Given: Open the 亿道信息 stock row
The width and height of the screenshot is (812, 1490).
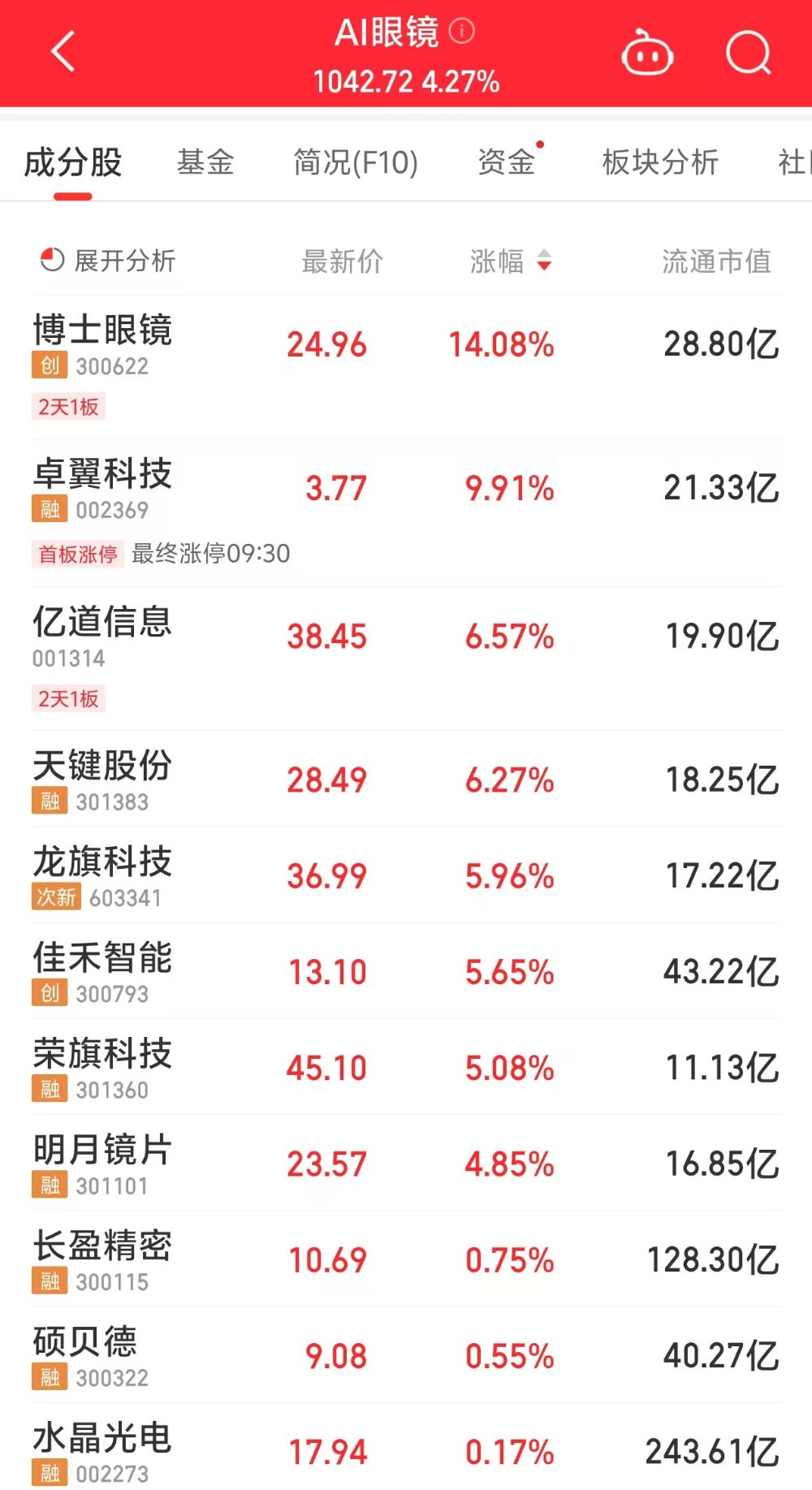Looking at the screenshot, I should coord(406,659).
